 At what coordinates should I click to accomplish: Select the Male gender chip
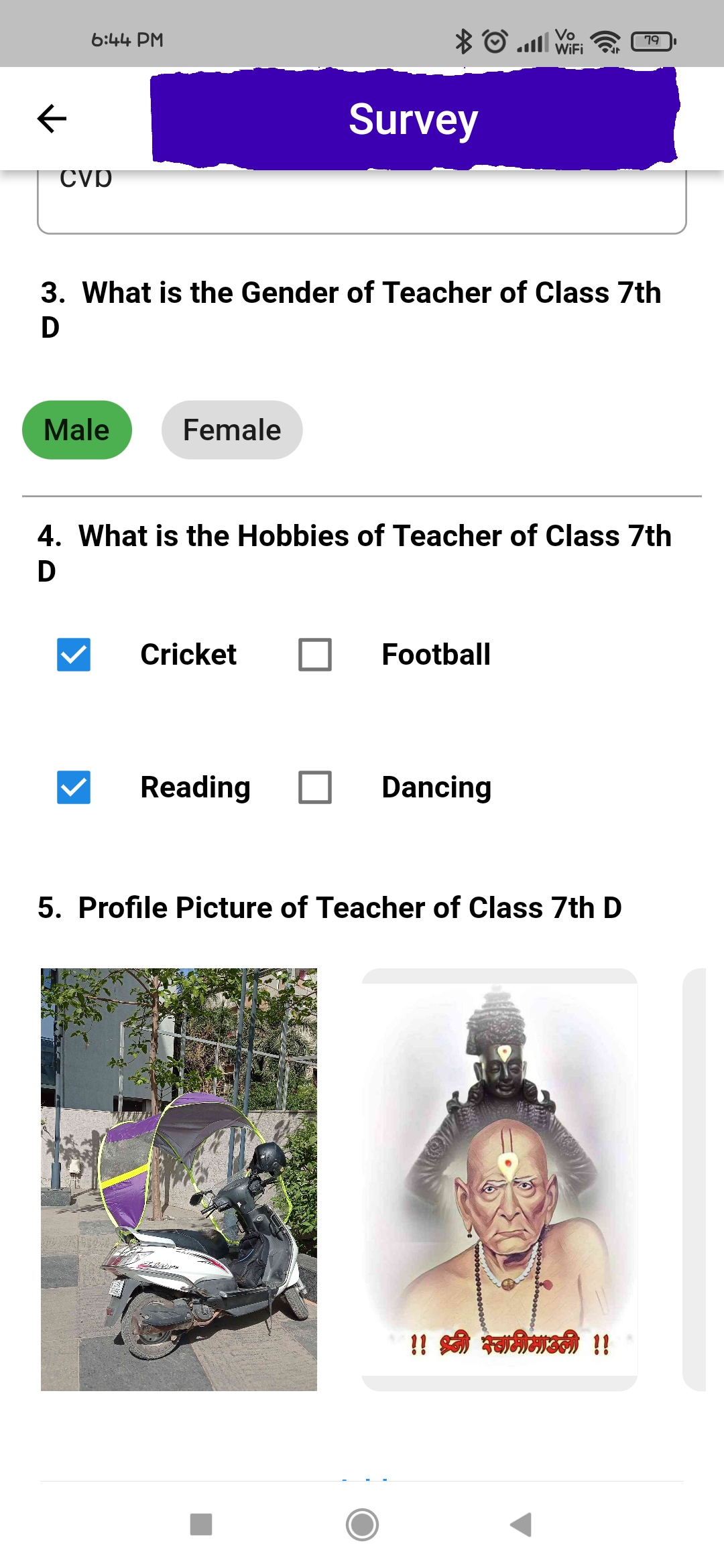[77, 430]
